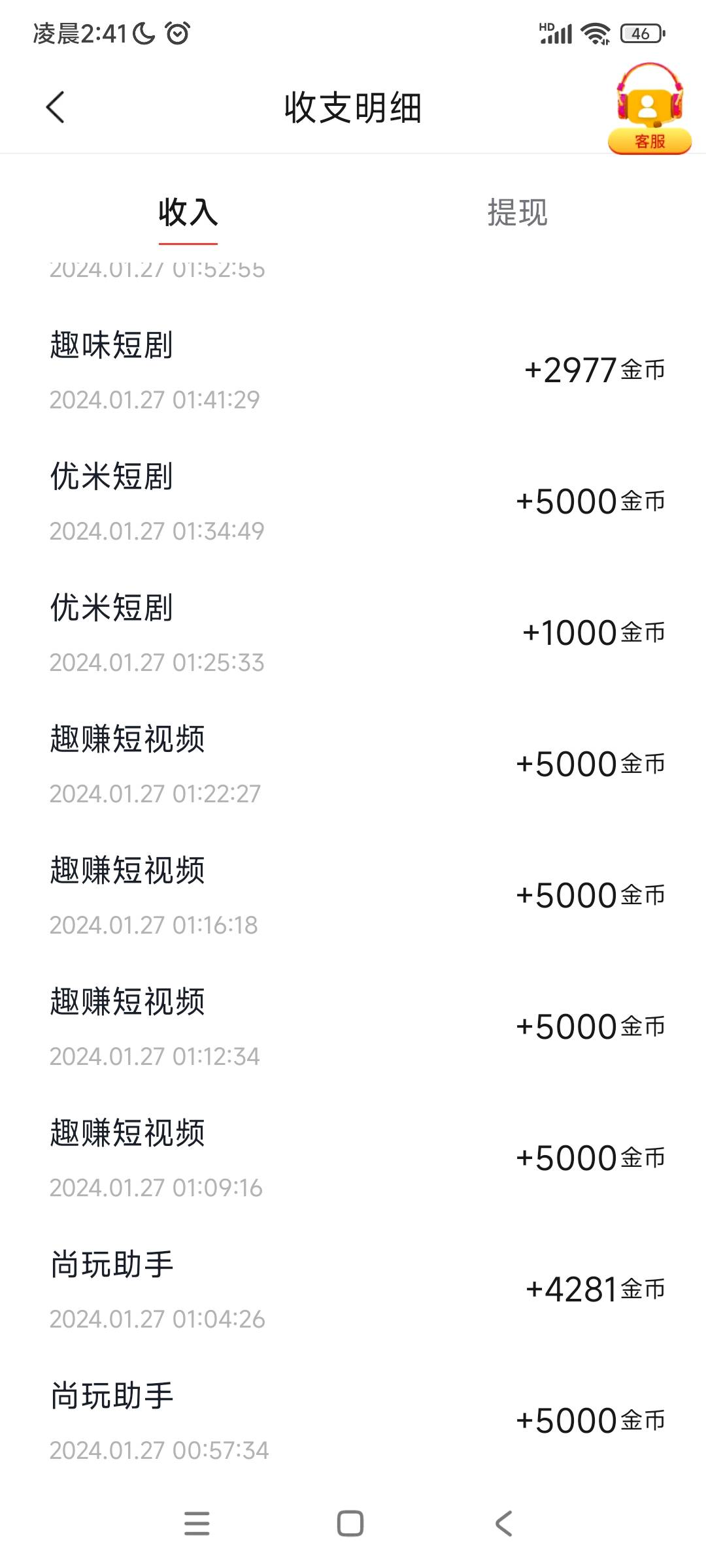Viewport: 706px width, 1568px height.
Task: Open the recent apps menu button
Action: 197,1524
